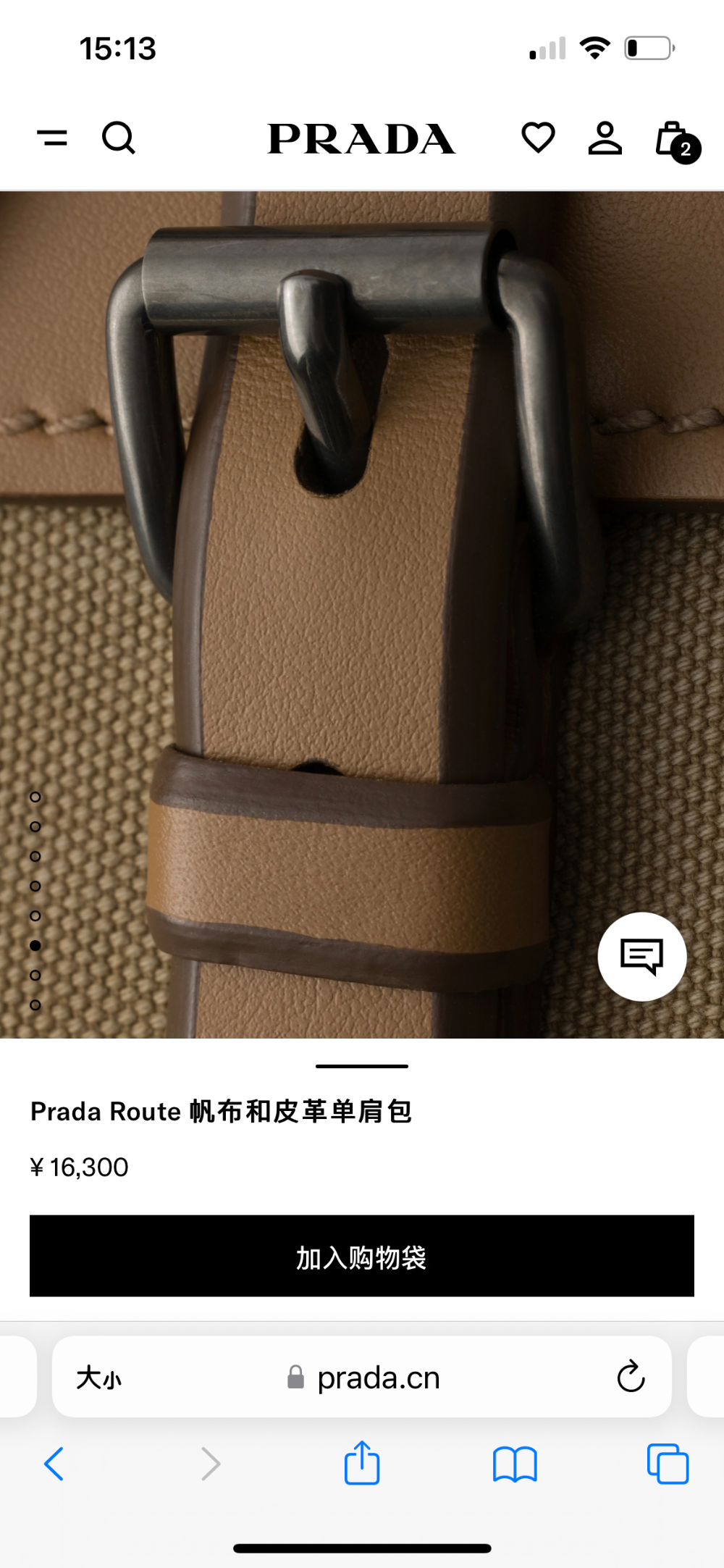This screenshot has height=1568, width=724.
Task: Open the search magnifier icon
Action: (119, 138)
